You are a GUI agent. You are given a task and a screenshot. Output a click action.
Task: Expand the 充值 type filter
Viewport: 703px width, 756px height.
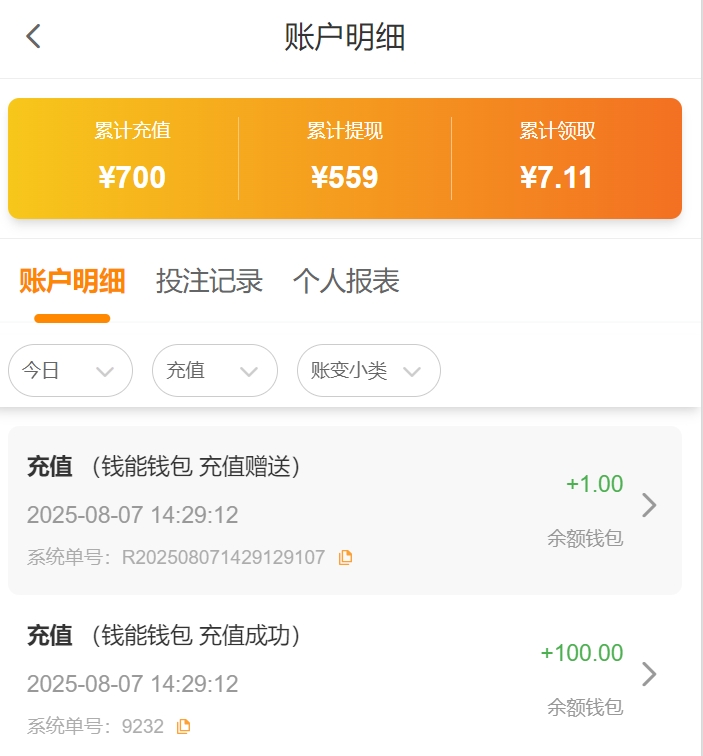pyautogui.click(x=214, y=371)
